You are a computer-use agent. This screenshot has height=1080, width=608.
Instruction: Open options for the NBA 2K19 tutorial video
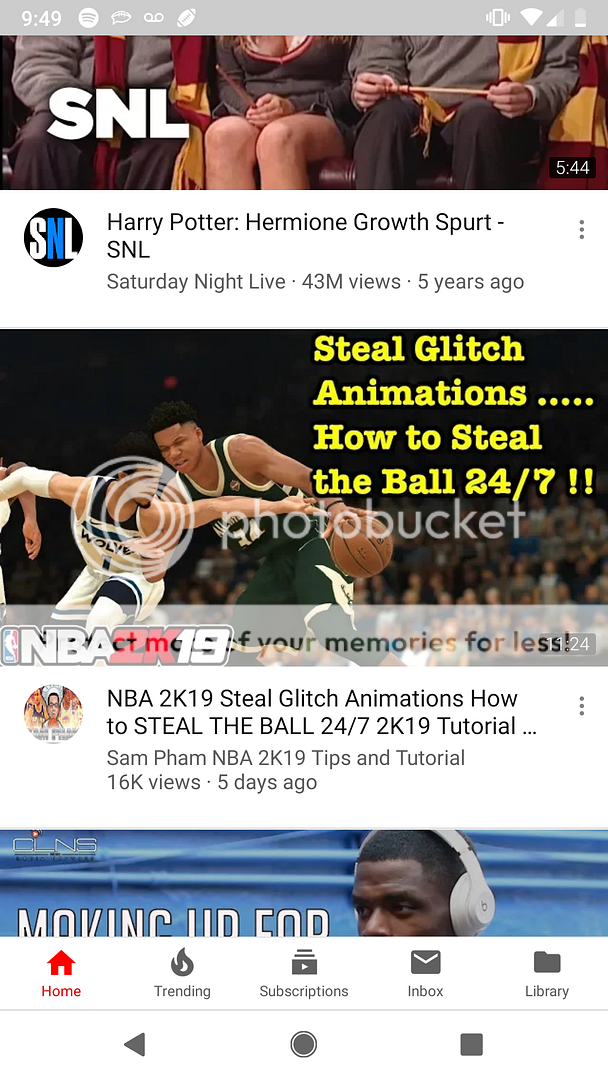point(581,706)
